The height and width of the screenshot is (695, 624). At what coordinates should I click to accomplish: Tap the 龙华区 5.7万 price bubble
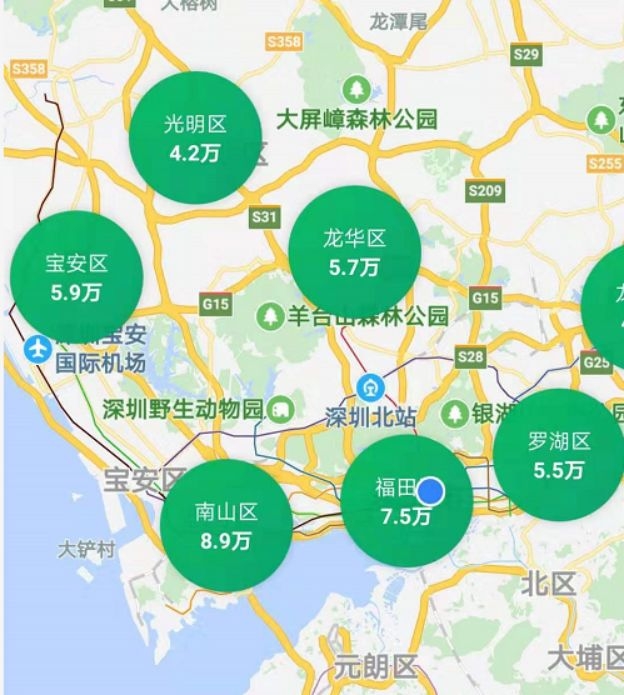coord(354,251)
